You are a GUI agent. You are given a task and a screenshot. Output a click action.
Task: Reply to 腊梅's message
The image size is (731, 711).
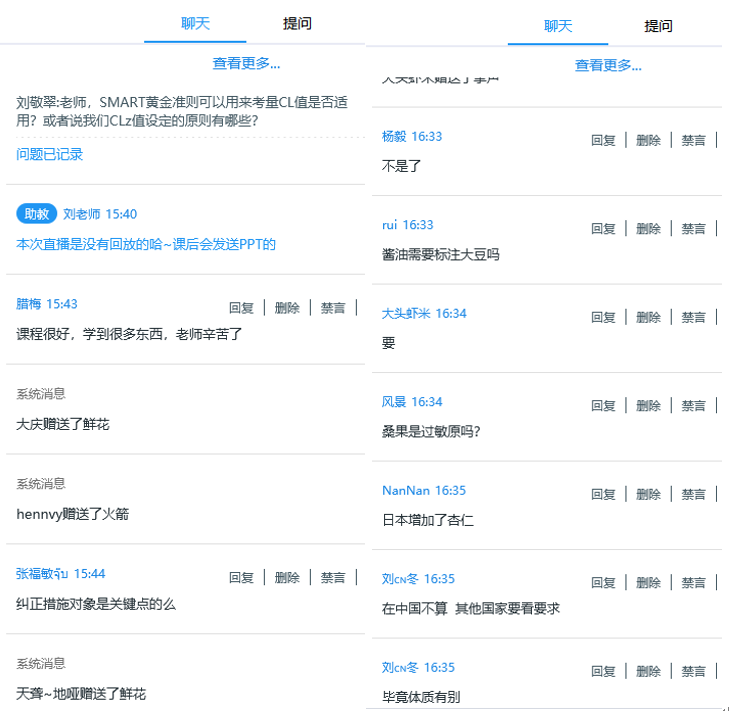[x=241, y=308]
